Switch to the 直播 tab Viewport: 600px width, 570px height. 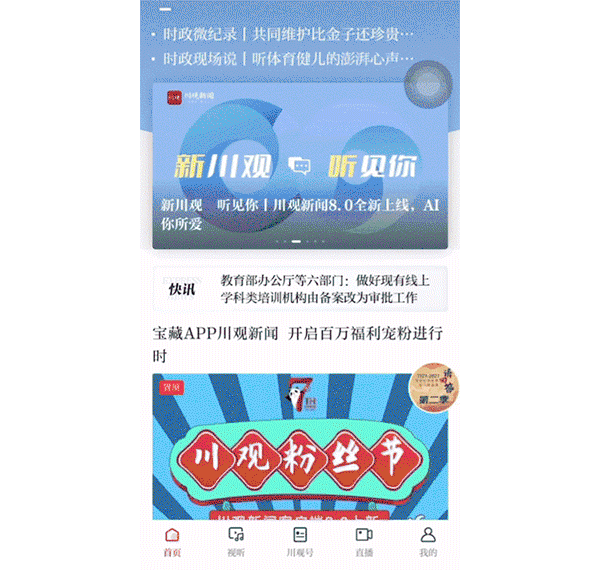tap(364, 542)
